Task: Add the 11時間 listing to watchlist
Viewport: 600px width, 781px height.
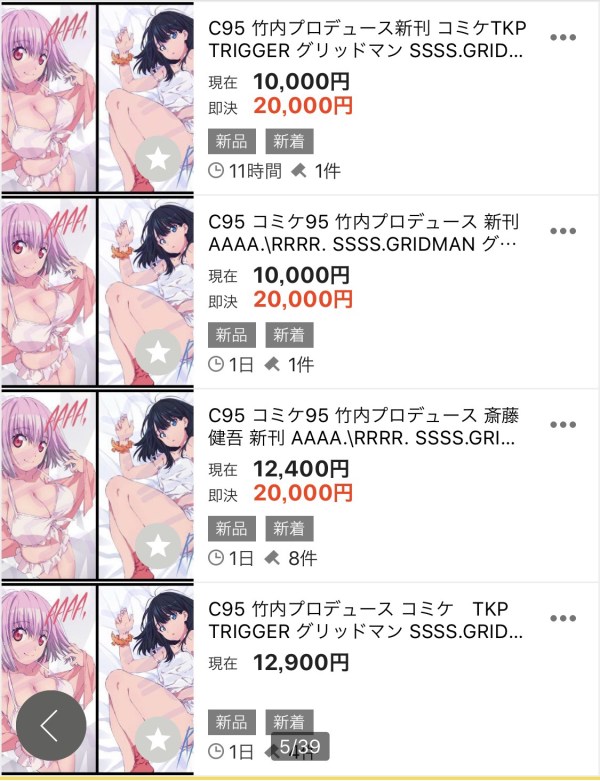Action: click(157, 157)
